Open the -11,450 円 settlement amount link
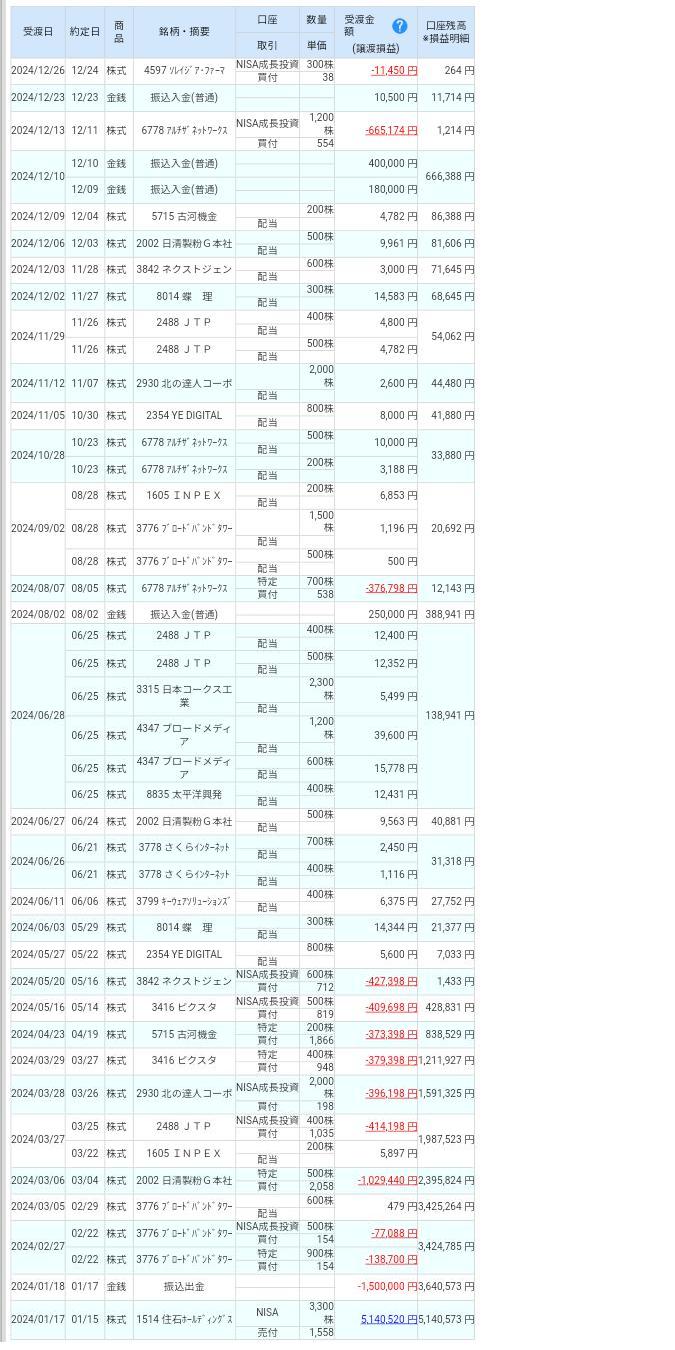Image resolution: width=675 pixels, height=1350 pixels. [394, 71]
